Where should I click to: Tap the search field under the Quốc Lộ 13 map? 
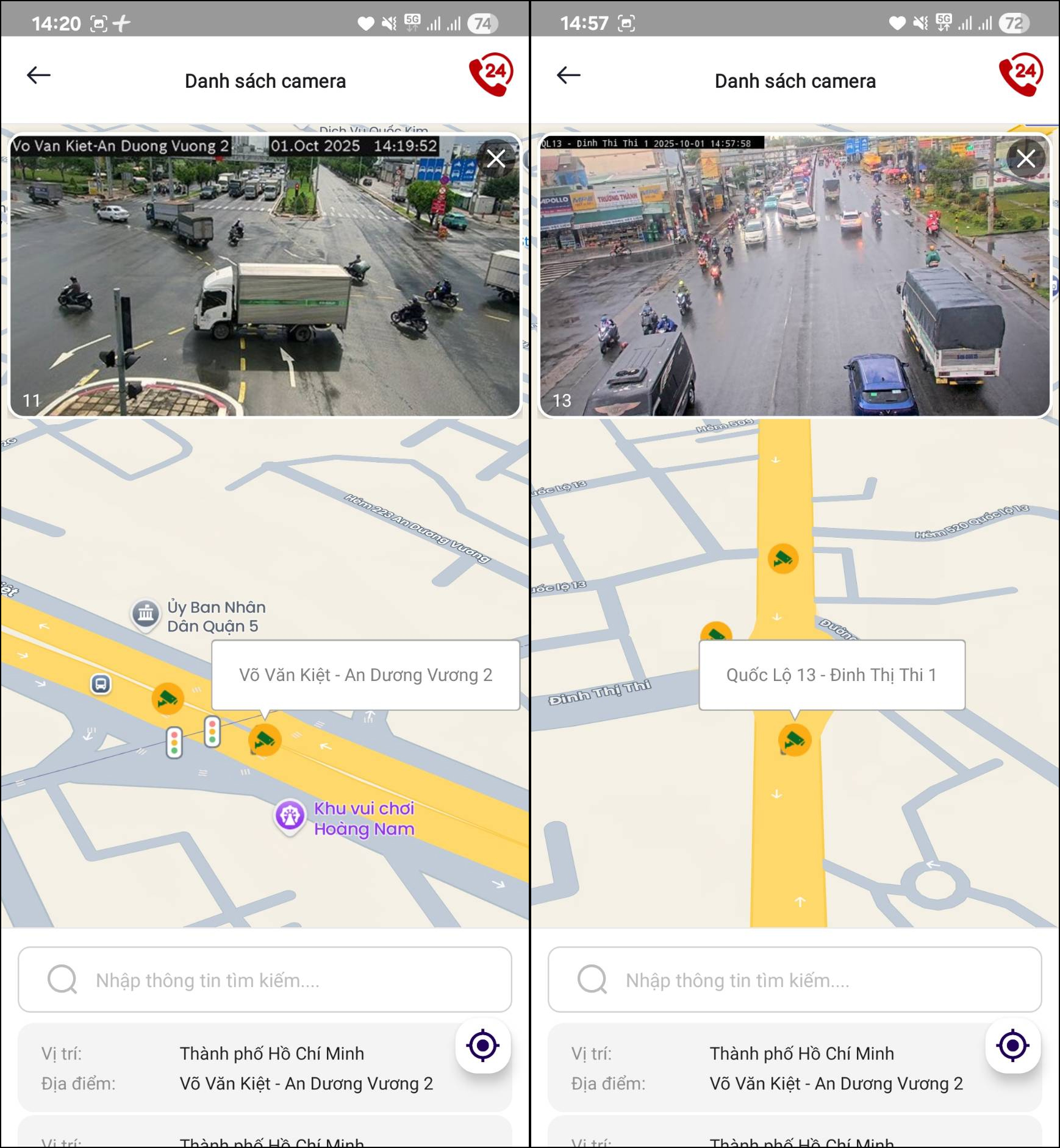tap(795, 980)
